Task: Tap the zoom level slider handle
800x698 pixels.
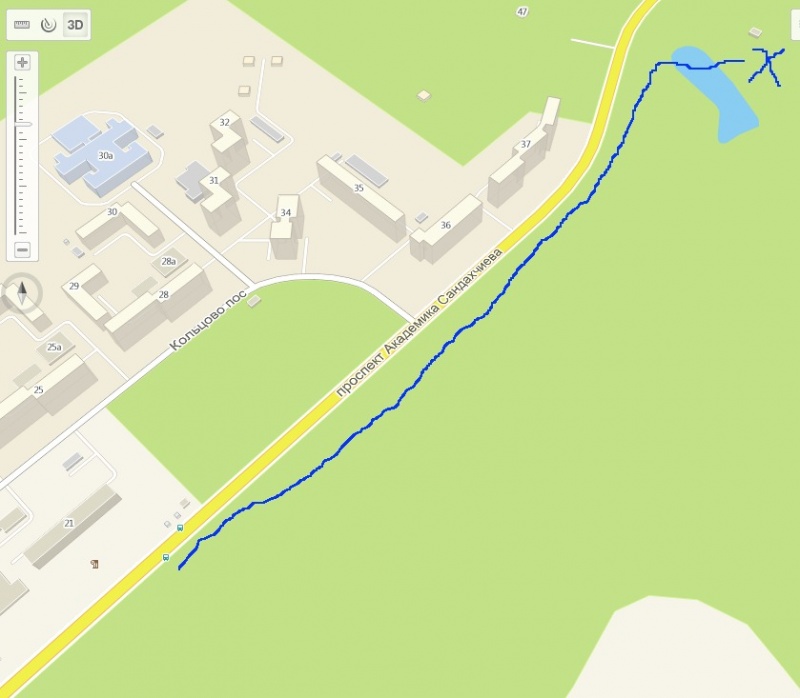Action: 22,124
